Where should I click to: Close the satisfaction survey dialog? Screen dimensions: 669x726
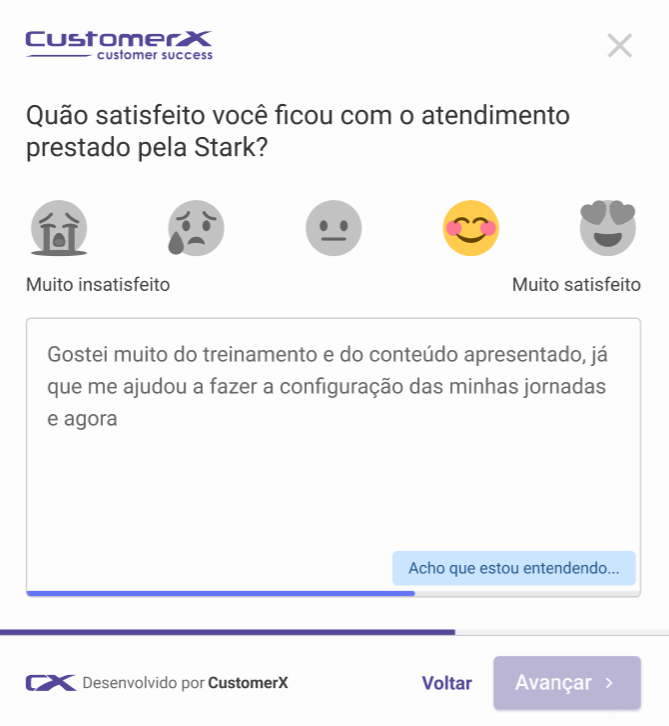[620, 45]
